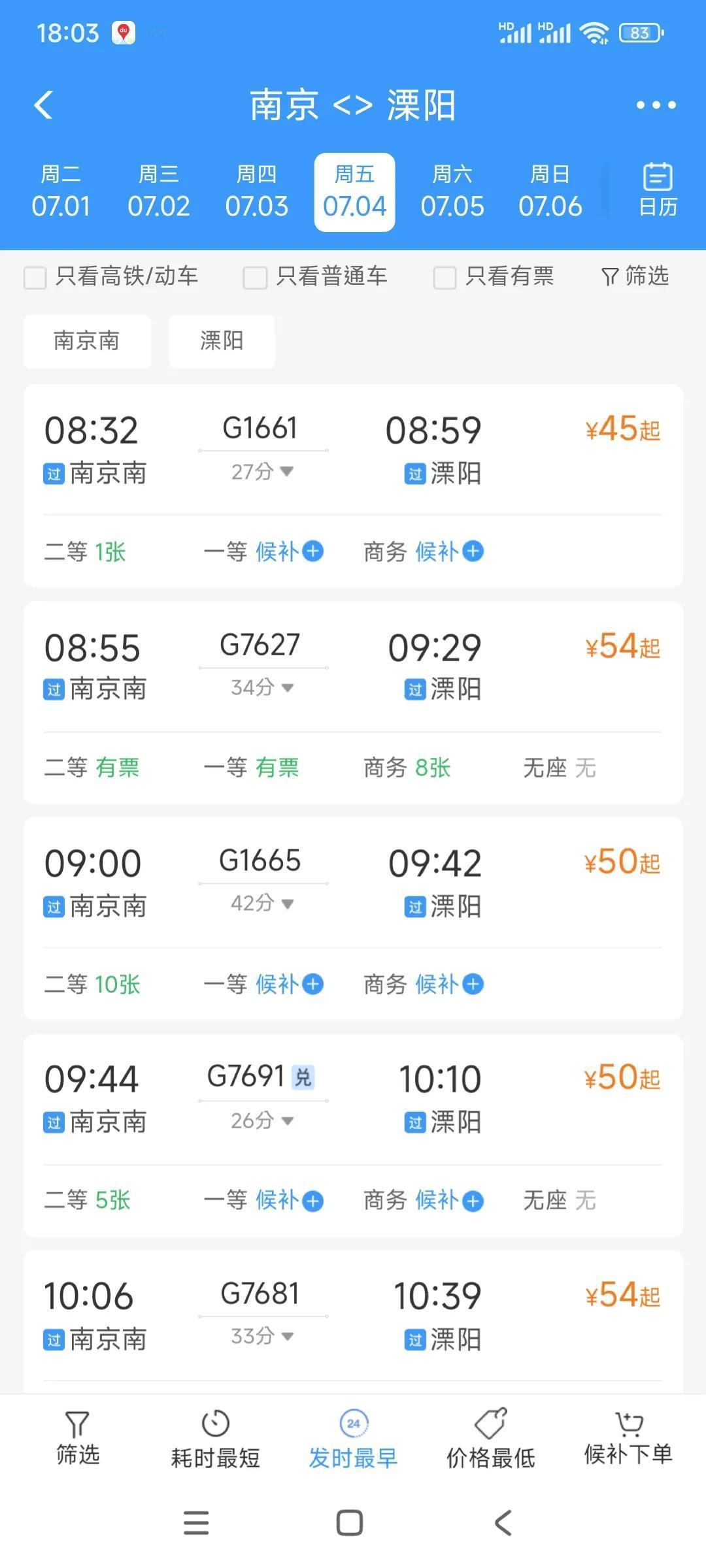The width and height of the screenshot is (706, 1568).
Task: Select the 周六 07.05 date tab
Action: point(452,192)
